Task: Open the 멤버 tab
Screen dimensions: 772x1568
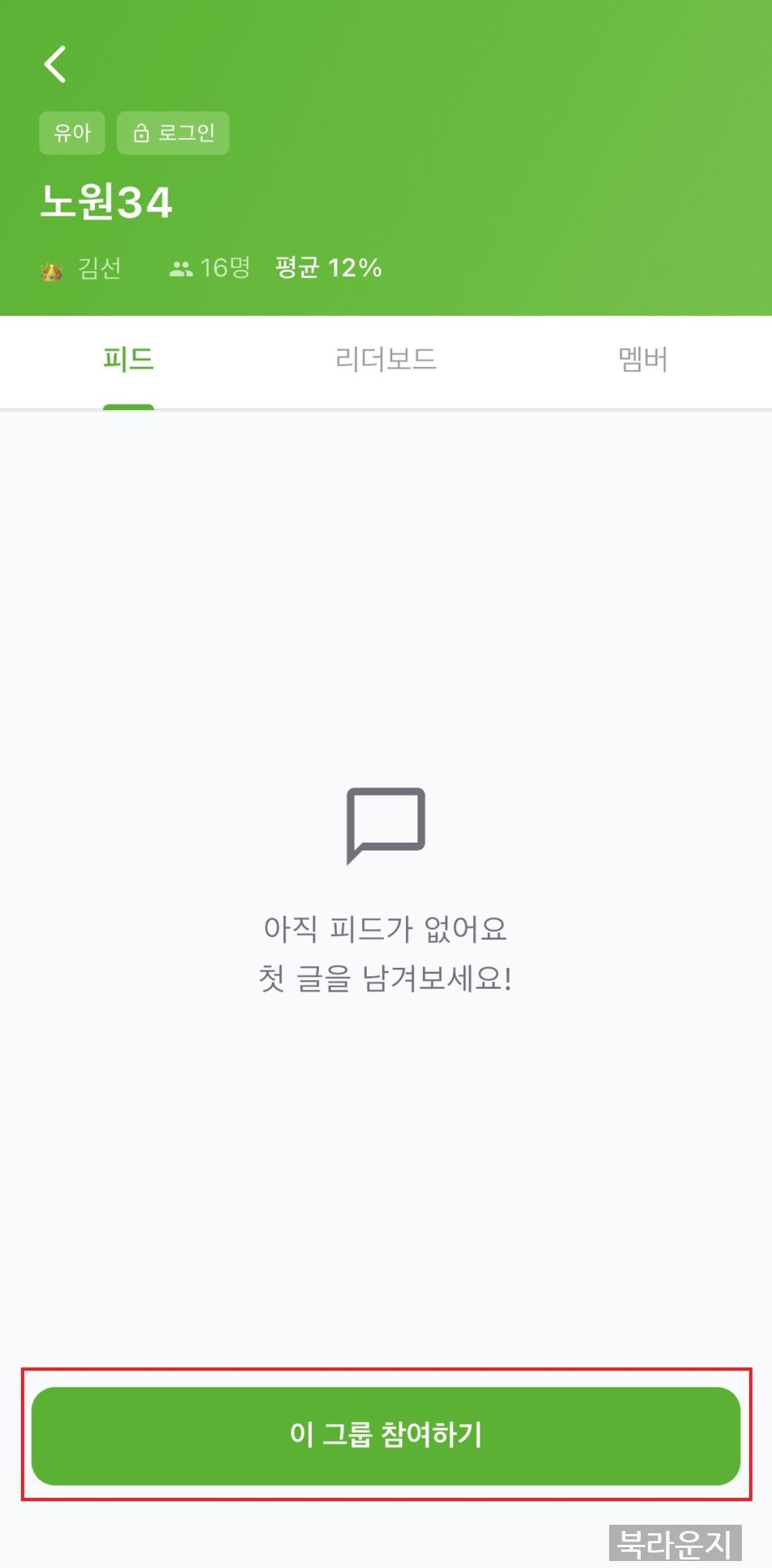Action: pos(643,360)
